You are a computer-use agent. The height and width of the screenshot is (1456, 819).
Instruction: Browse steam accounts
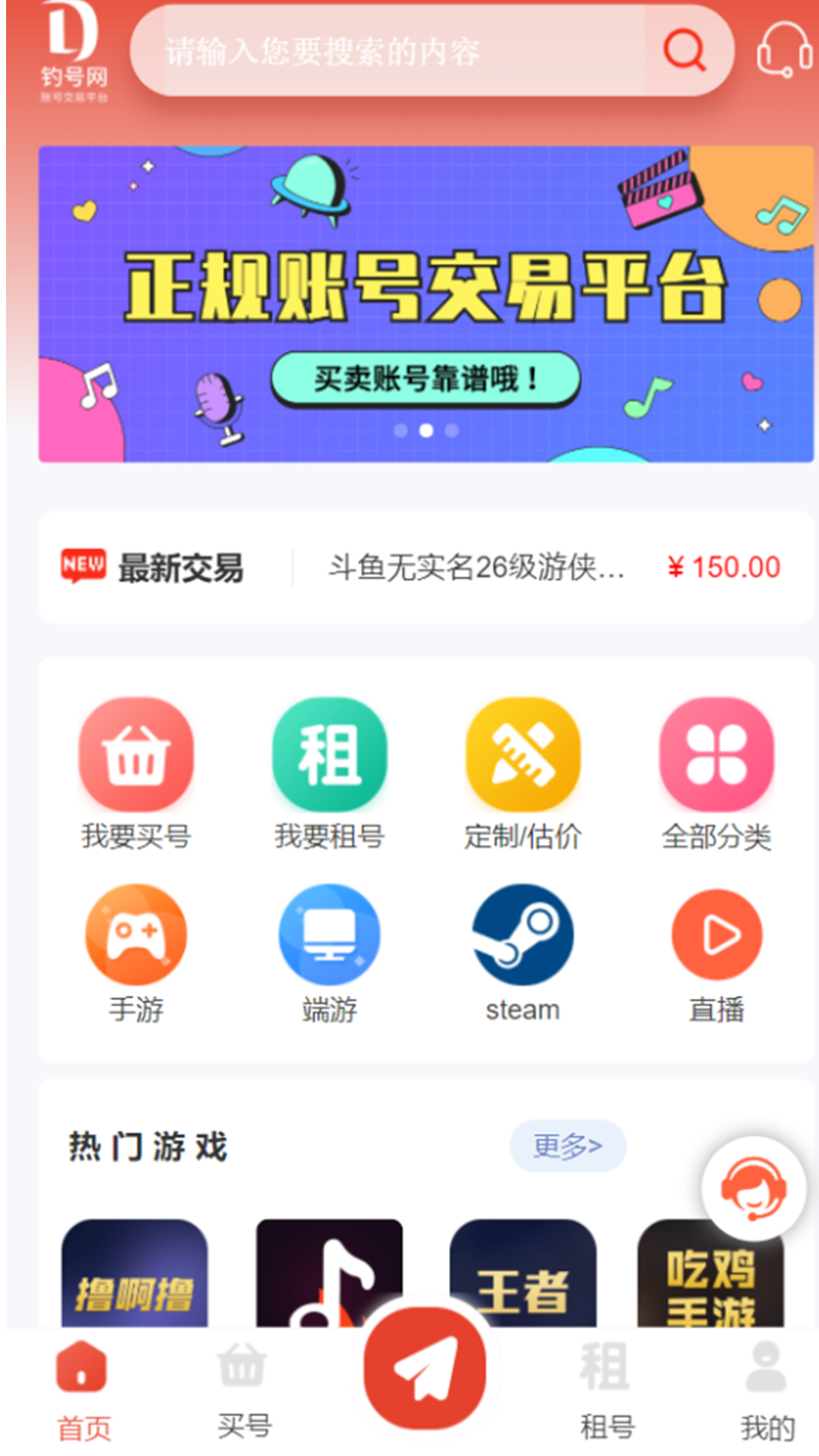(x=522, y=952)
